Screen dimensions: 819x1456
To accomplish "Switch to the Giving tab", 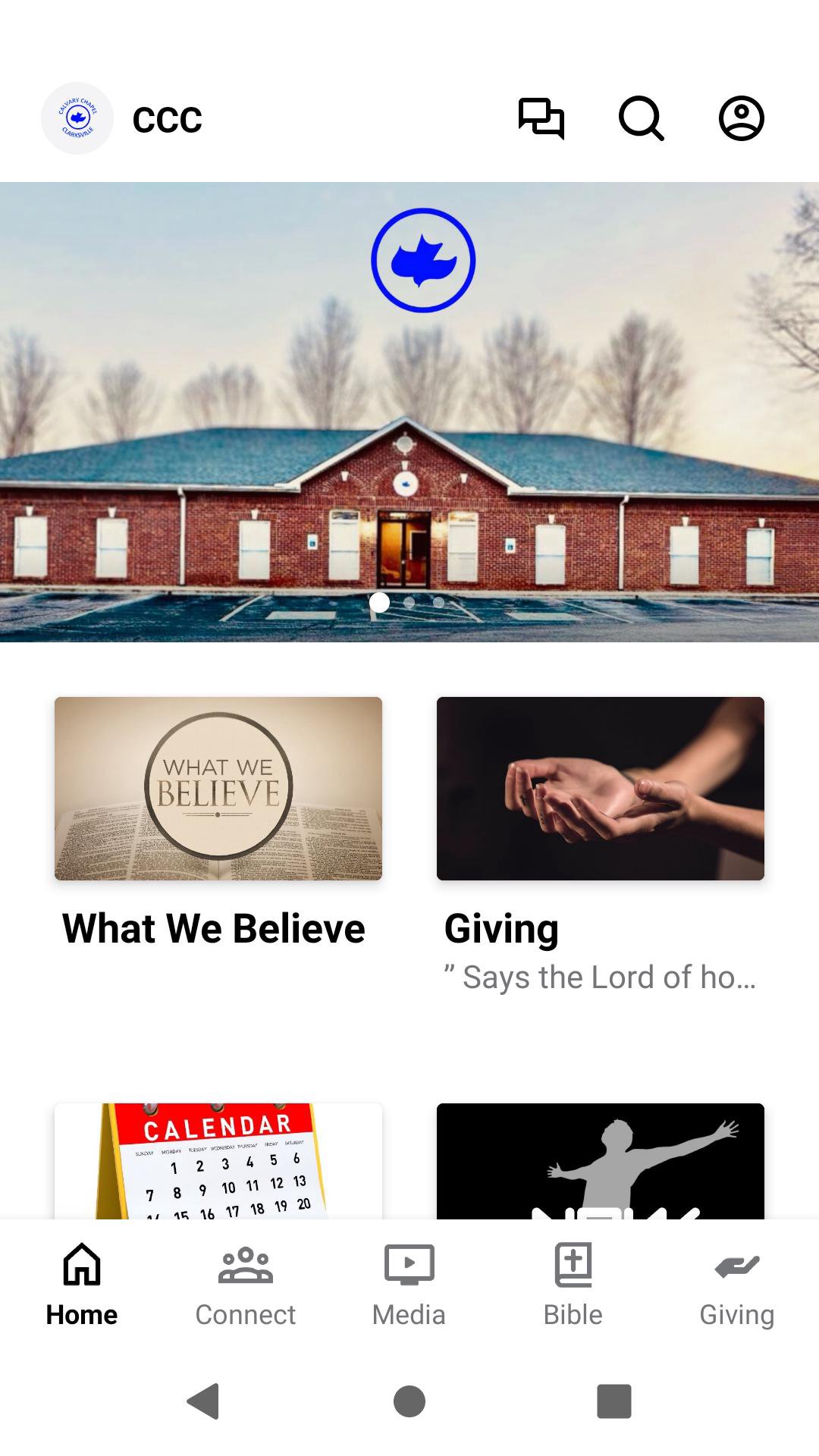I will 737,1282.
